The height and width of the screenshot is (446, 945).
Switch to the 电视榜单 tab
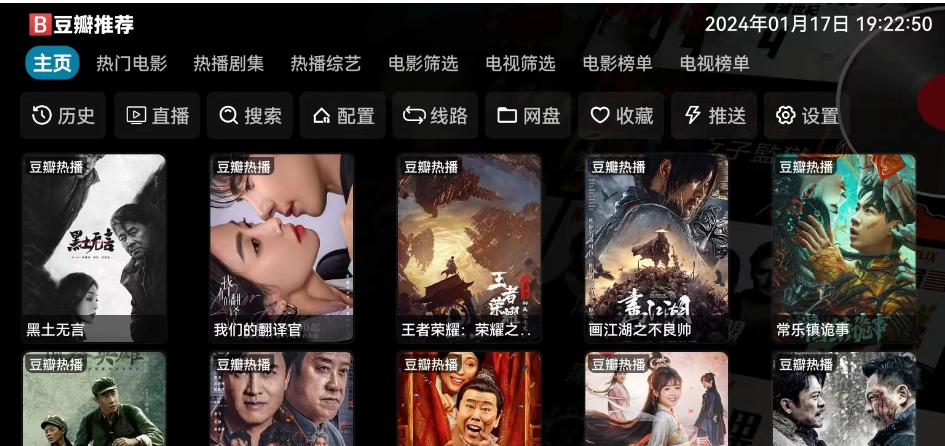[714, 64]
